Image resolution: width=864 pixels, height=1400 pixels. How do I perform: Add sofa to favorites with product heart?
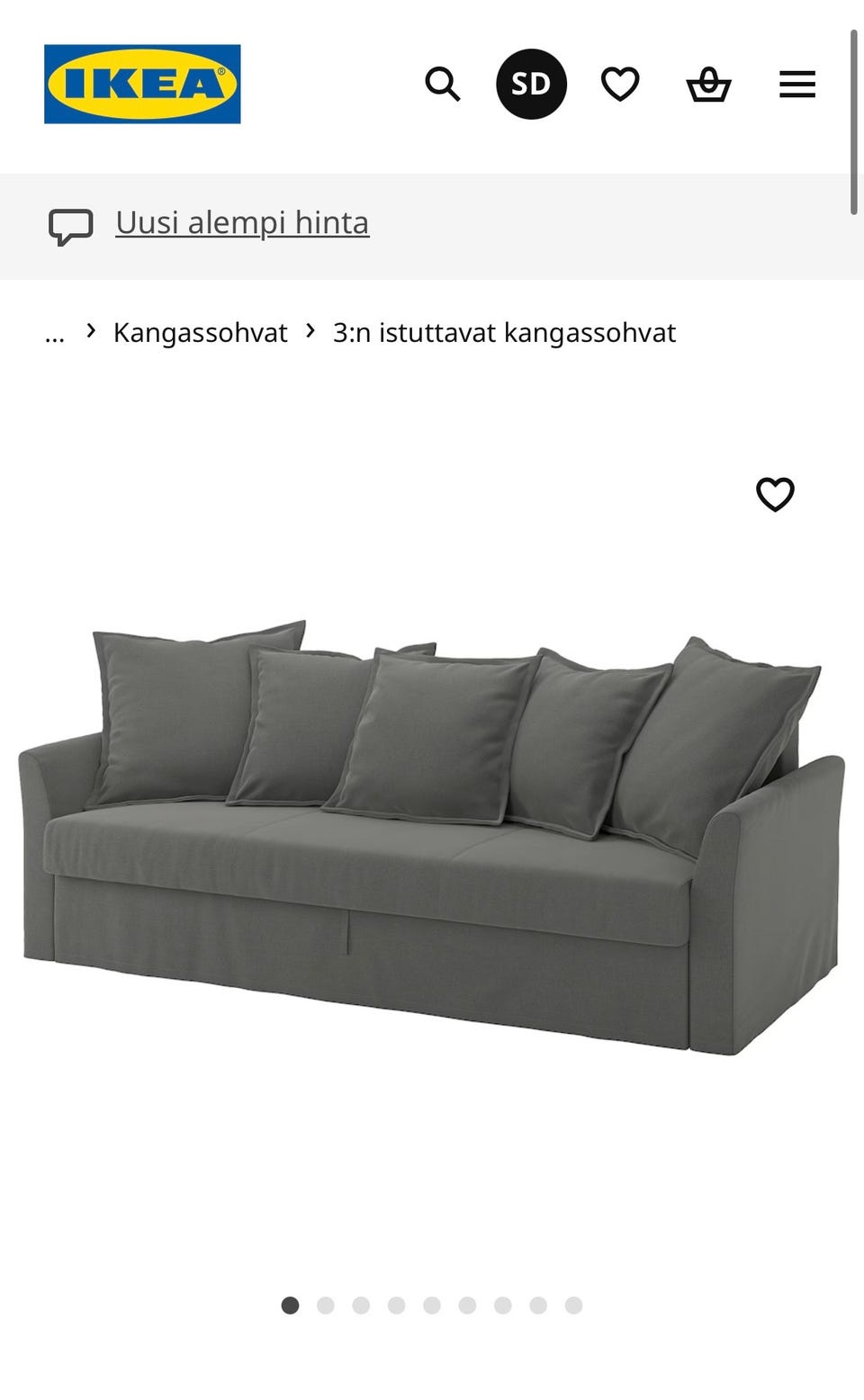click(x=775, y=493)
